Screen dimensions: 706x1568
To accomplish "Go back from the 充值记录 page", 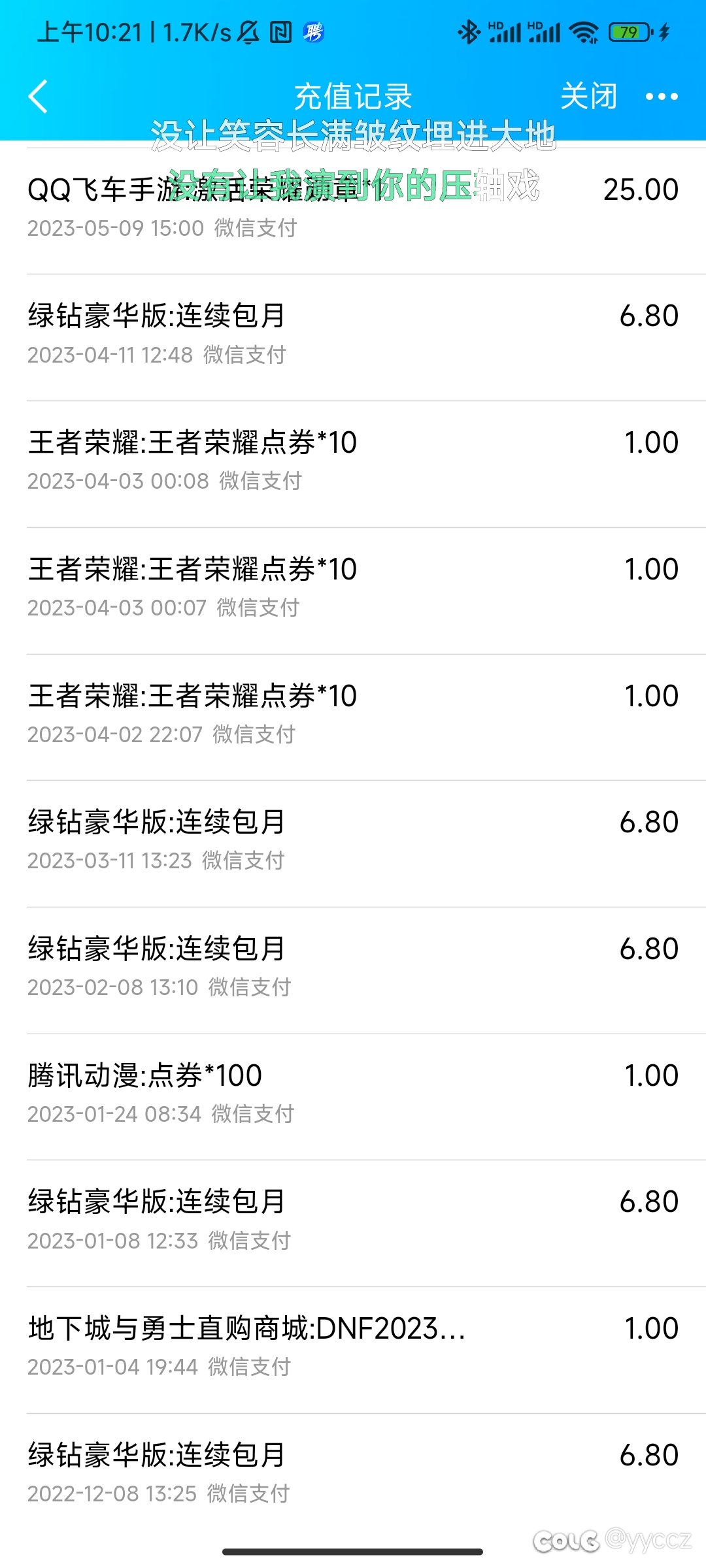I will point(38,97).
